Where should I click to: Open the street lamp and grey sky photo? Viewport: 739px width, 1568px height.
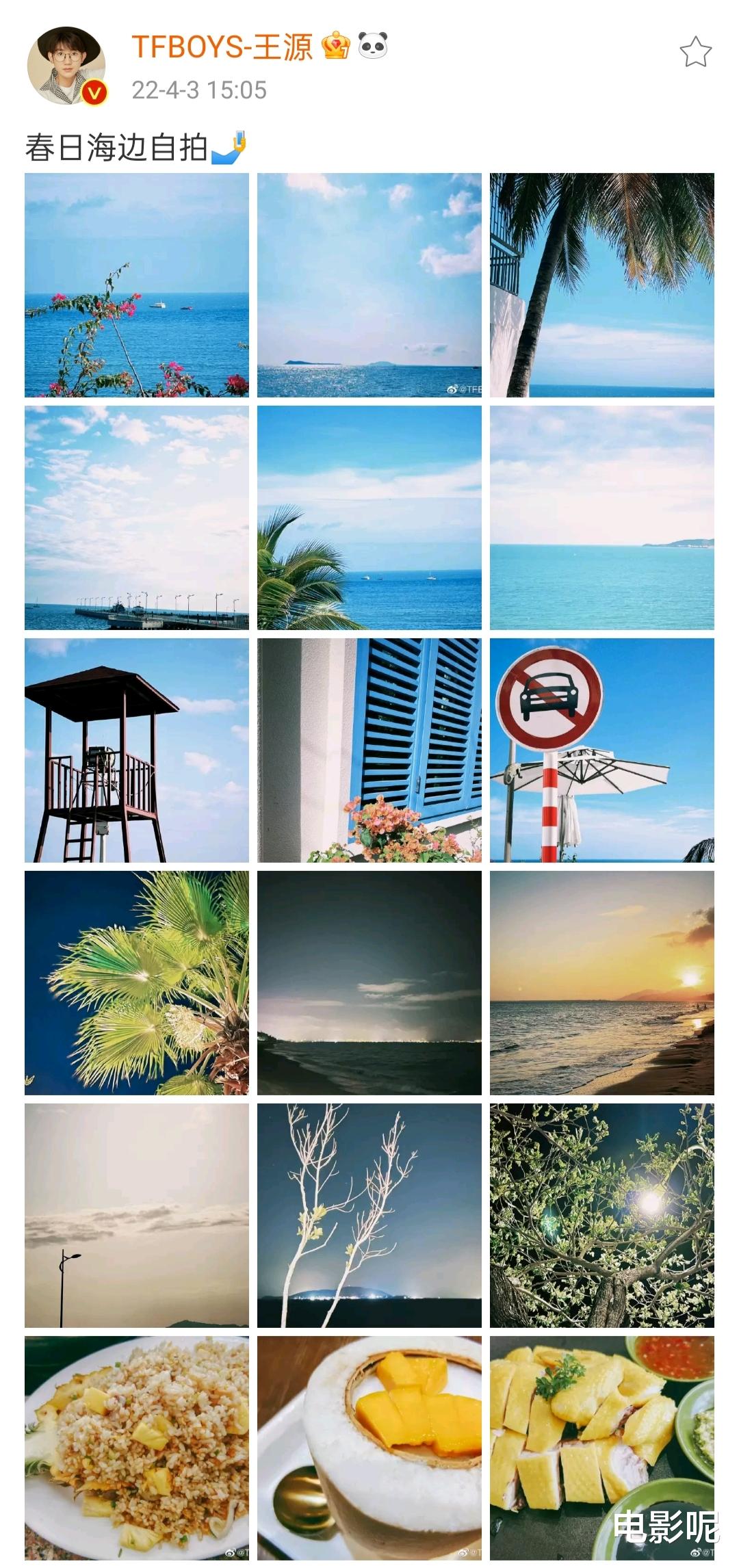137,1216
